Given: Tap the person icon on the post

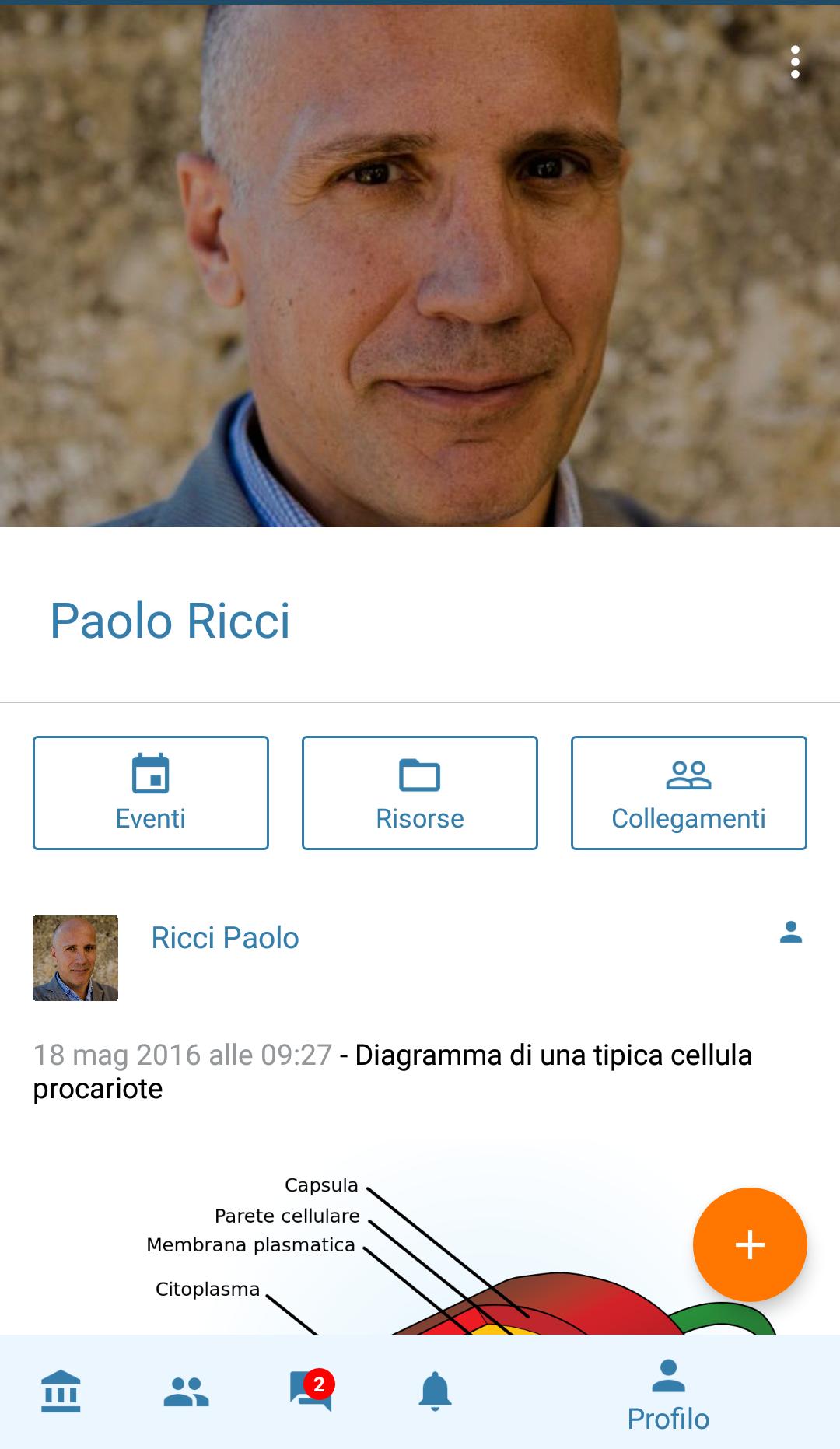Looking at the screenshot, I should pyautogui.click(x=790, y=932).
